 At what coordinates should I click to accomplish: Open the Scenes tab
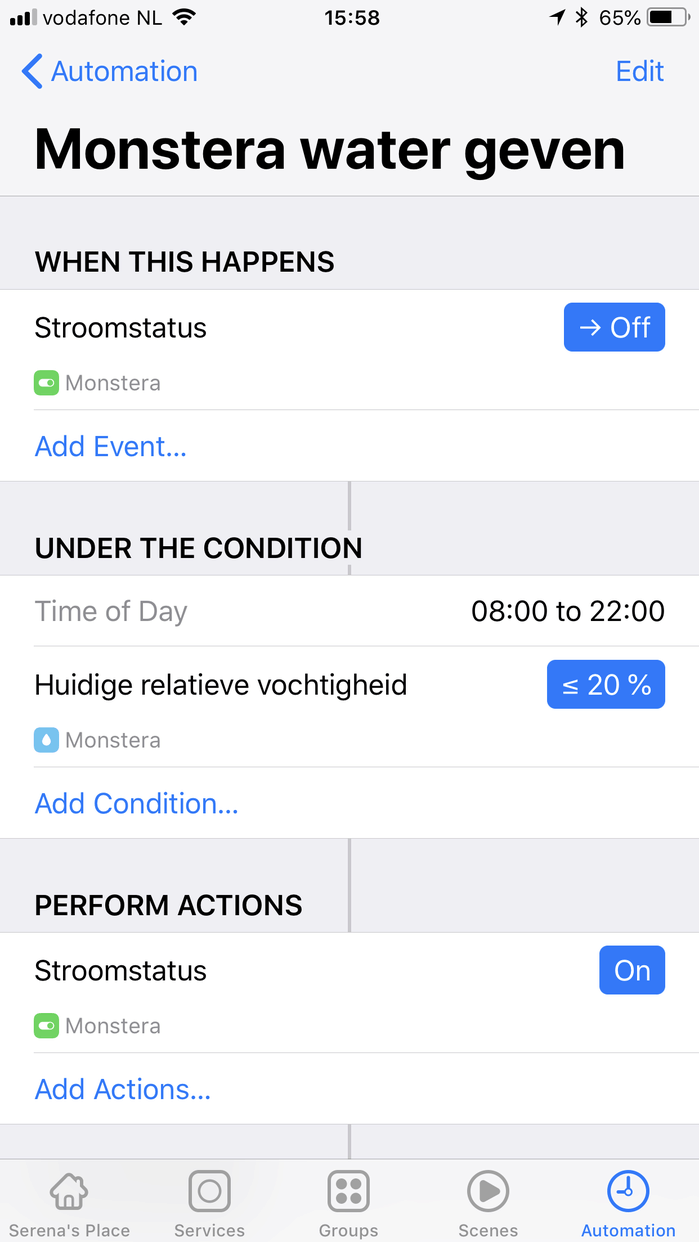click(x=488, y=1203)
